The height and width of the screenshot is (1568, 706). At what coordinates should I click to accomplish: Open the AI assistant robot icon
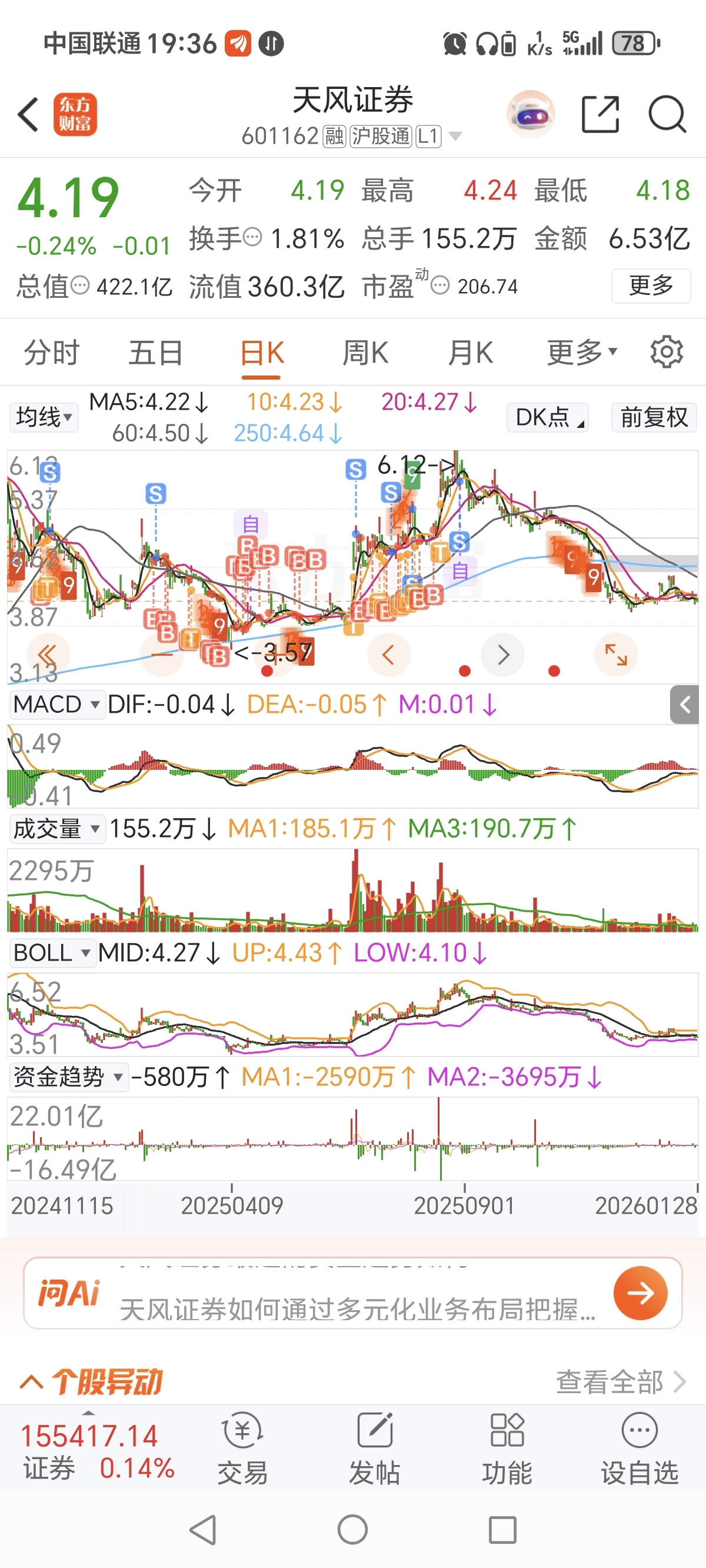tap(530, 114)
